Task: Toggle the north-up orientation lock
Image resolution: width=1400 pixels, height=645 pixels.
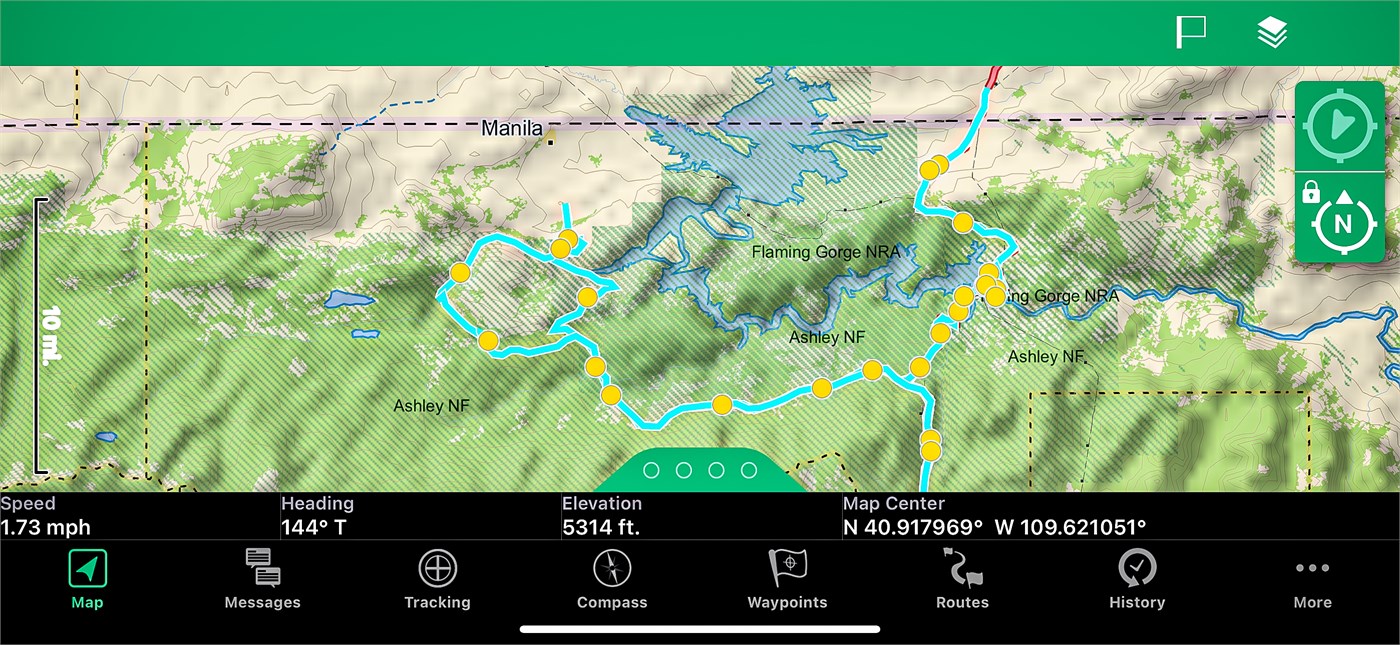Action: pos(1339,221)
